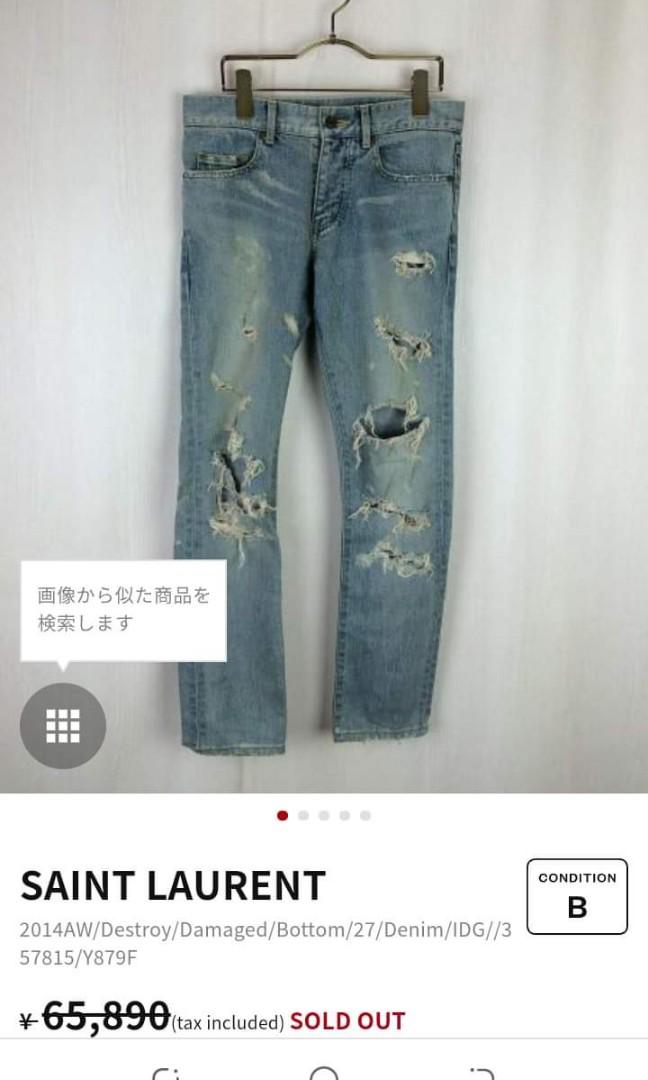Jump to the second image indicator dot
Screen dimensions: 648x1080
(303, 816)
